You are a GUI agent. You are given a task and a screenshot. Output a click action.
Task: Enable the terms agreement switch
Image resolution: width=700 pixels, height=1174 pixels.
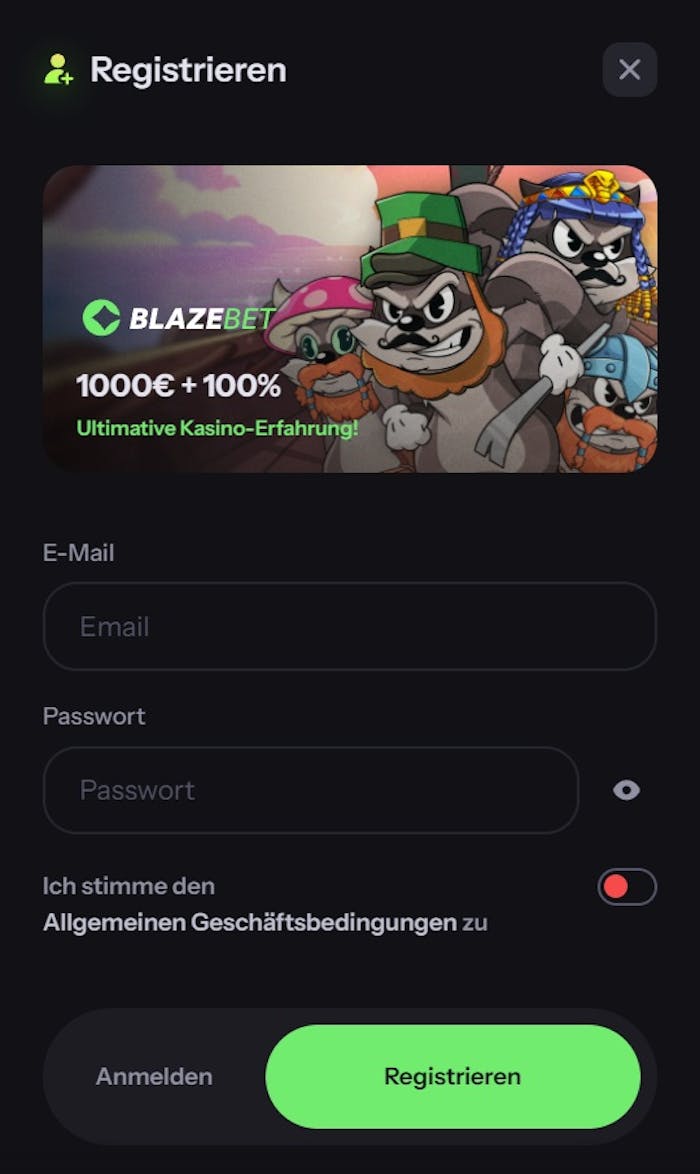(627, 887)
